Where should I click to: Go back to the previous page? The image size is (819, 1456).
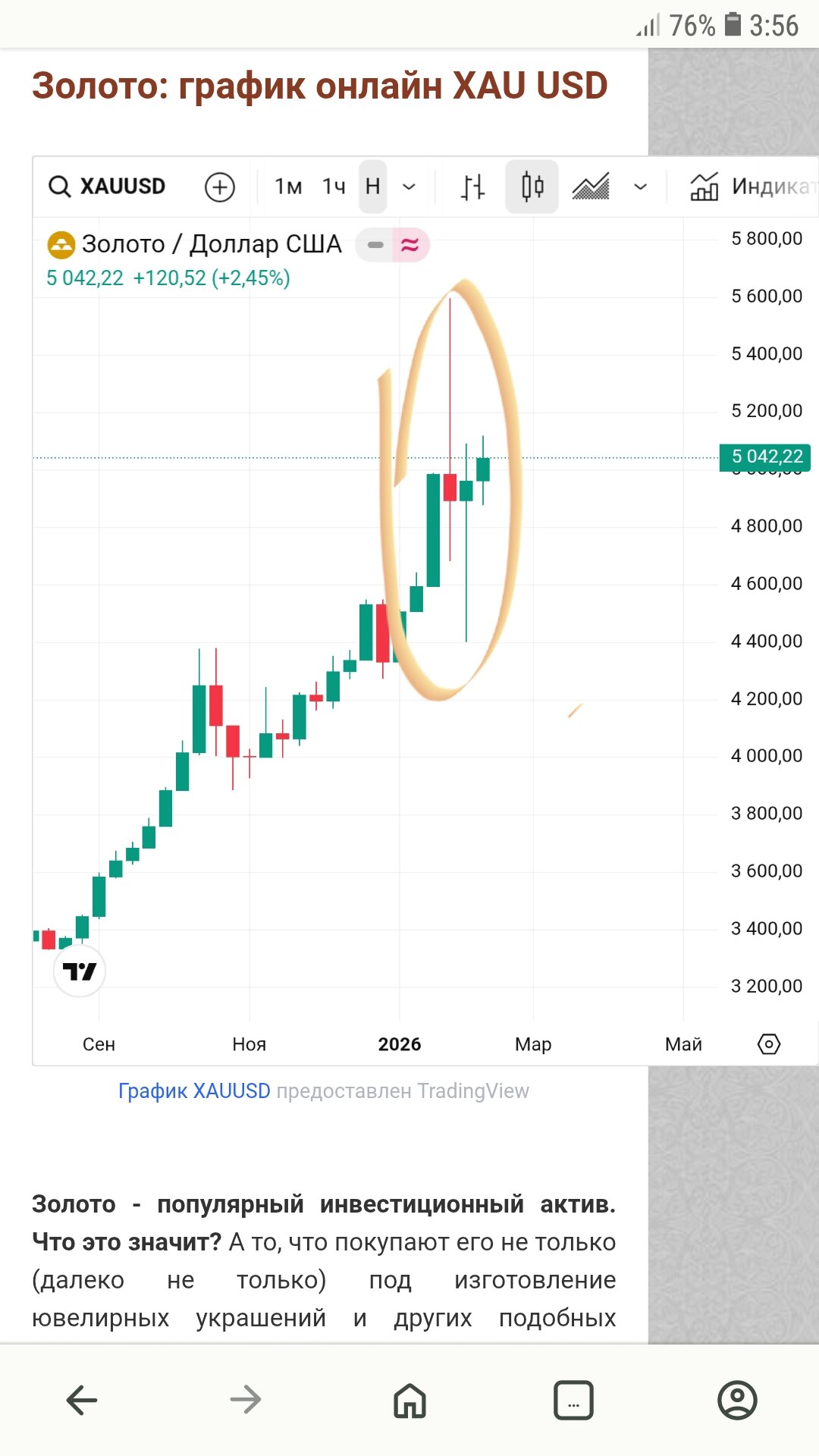click(x=82, y=1400)
